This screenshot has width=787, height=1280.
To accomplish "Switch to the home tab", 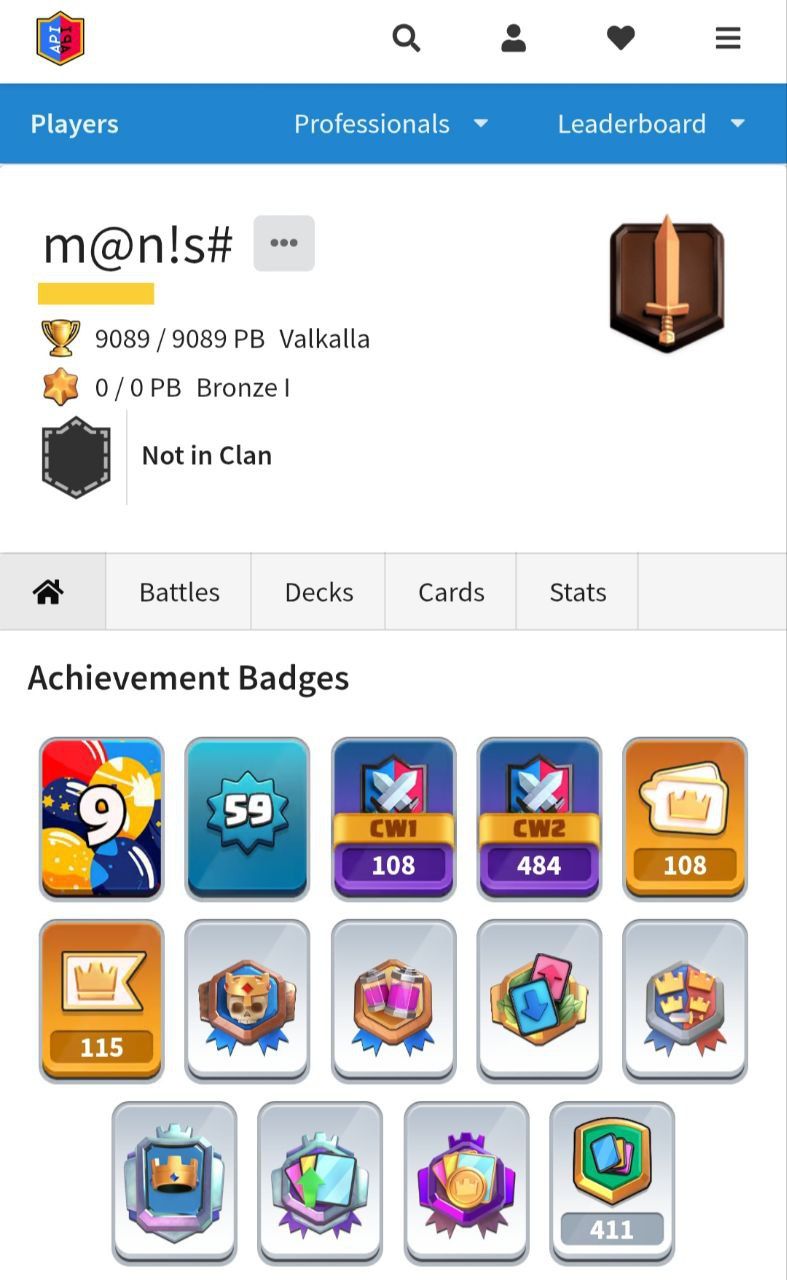I will coord(48,592).
